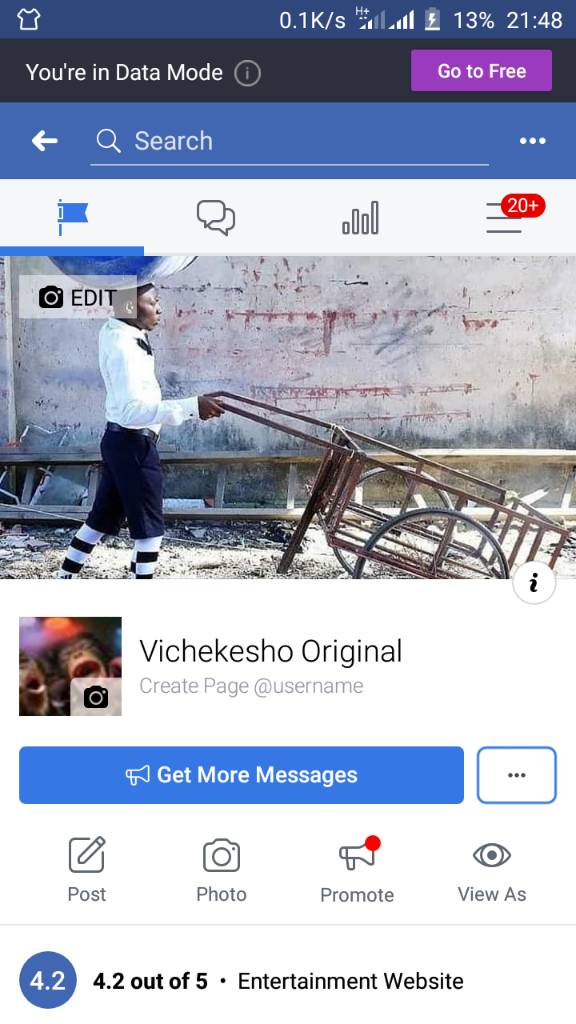Switch to the page flag tab

(x=72, y=217)
